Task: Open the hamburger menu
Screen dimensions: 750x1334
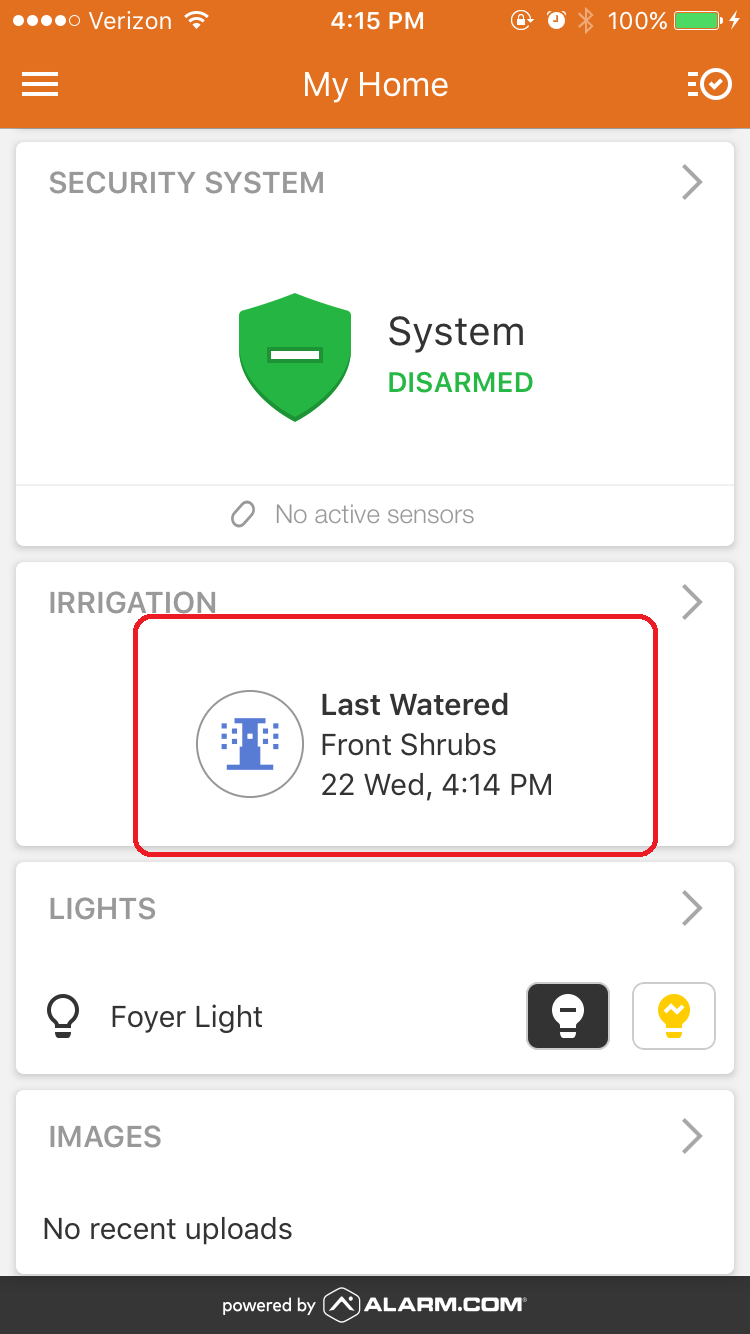Action: (40, 85)
